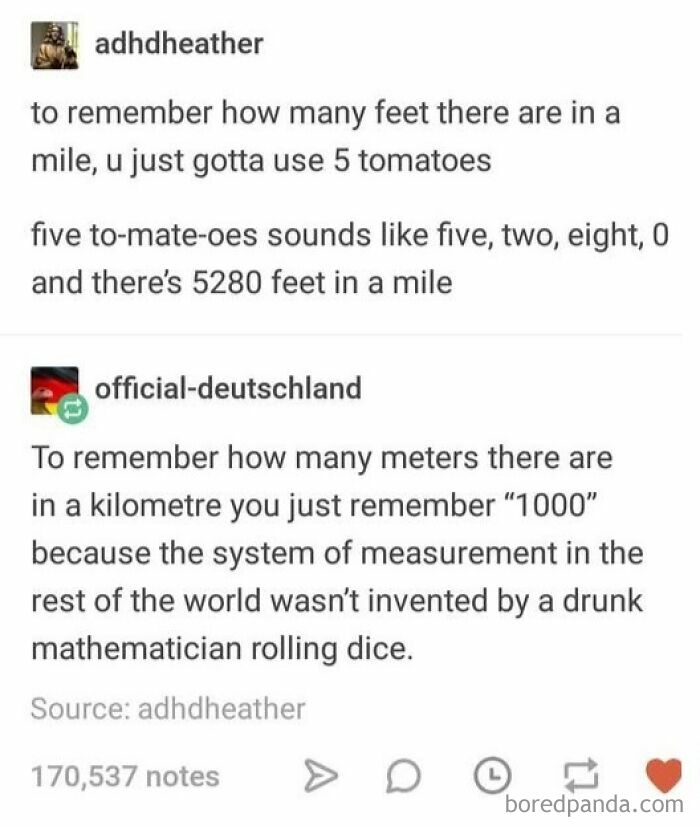View the 170,537 notes
Viewport: 700px width, 826px height.
[125, 776]
